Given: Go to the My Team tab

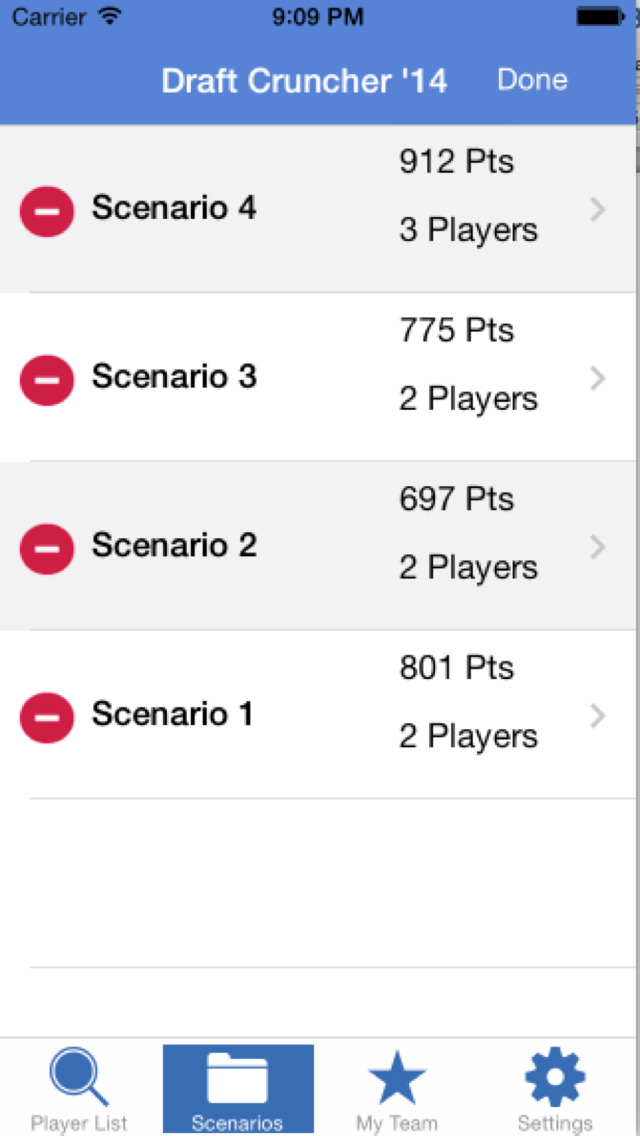Looking at the screenshot, I should (397, 1090).
